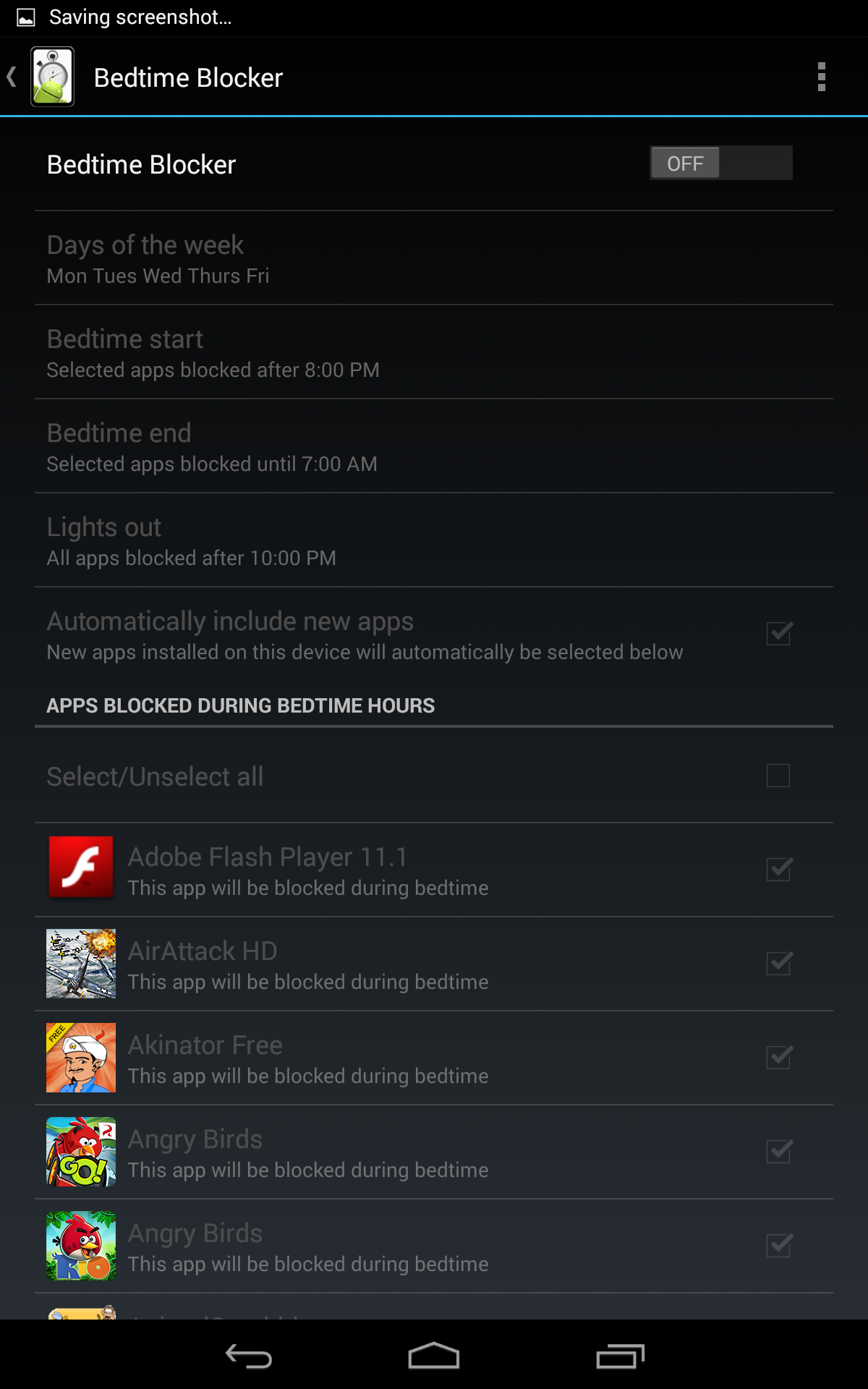The height and width of the screenshot is (1389, 868).
Task: Open Bedtime end setting
Action: coord(434,446)
